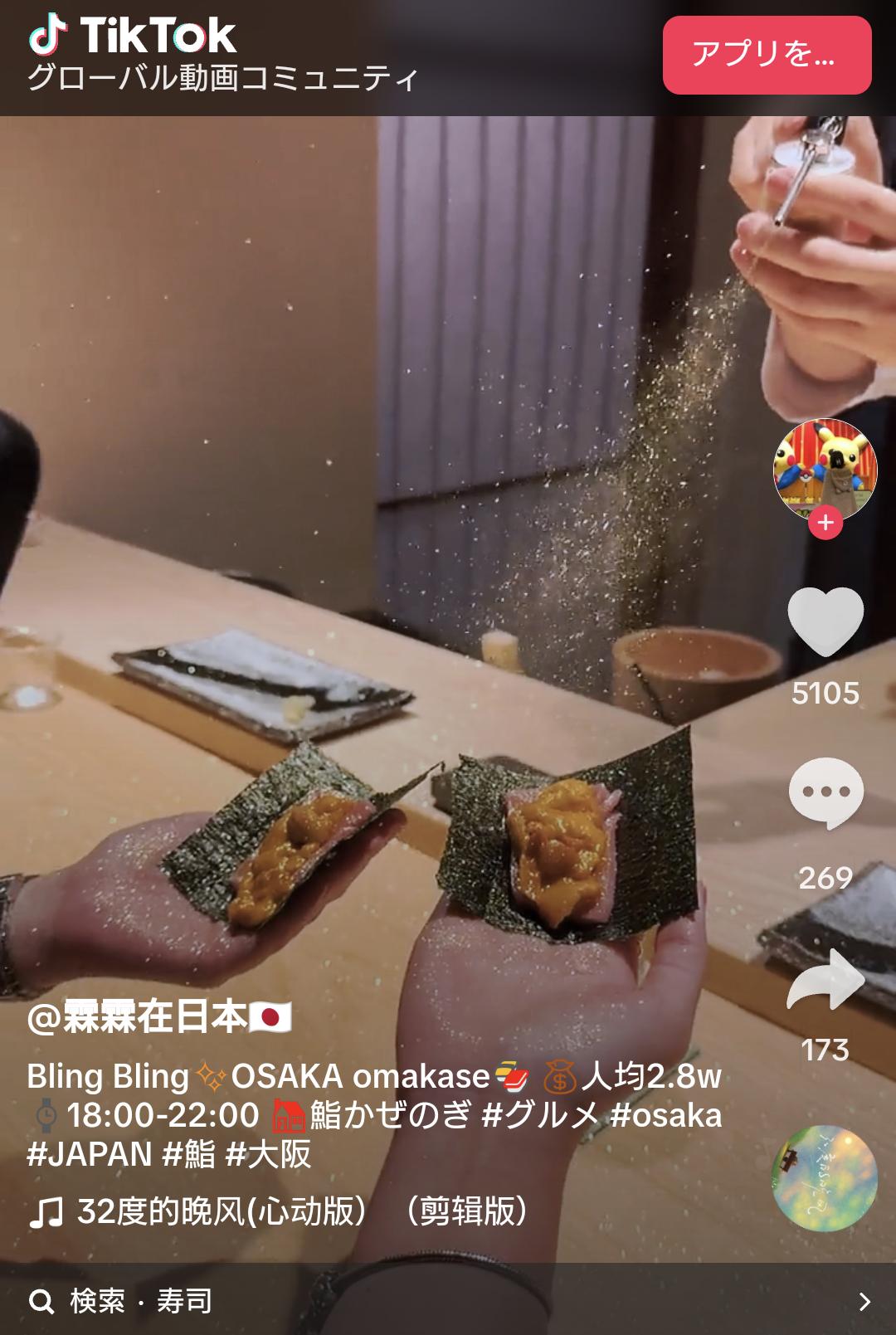Open the spinning music disc
Screen dimensions: 896x1335
click(x=824, y=1178)
